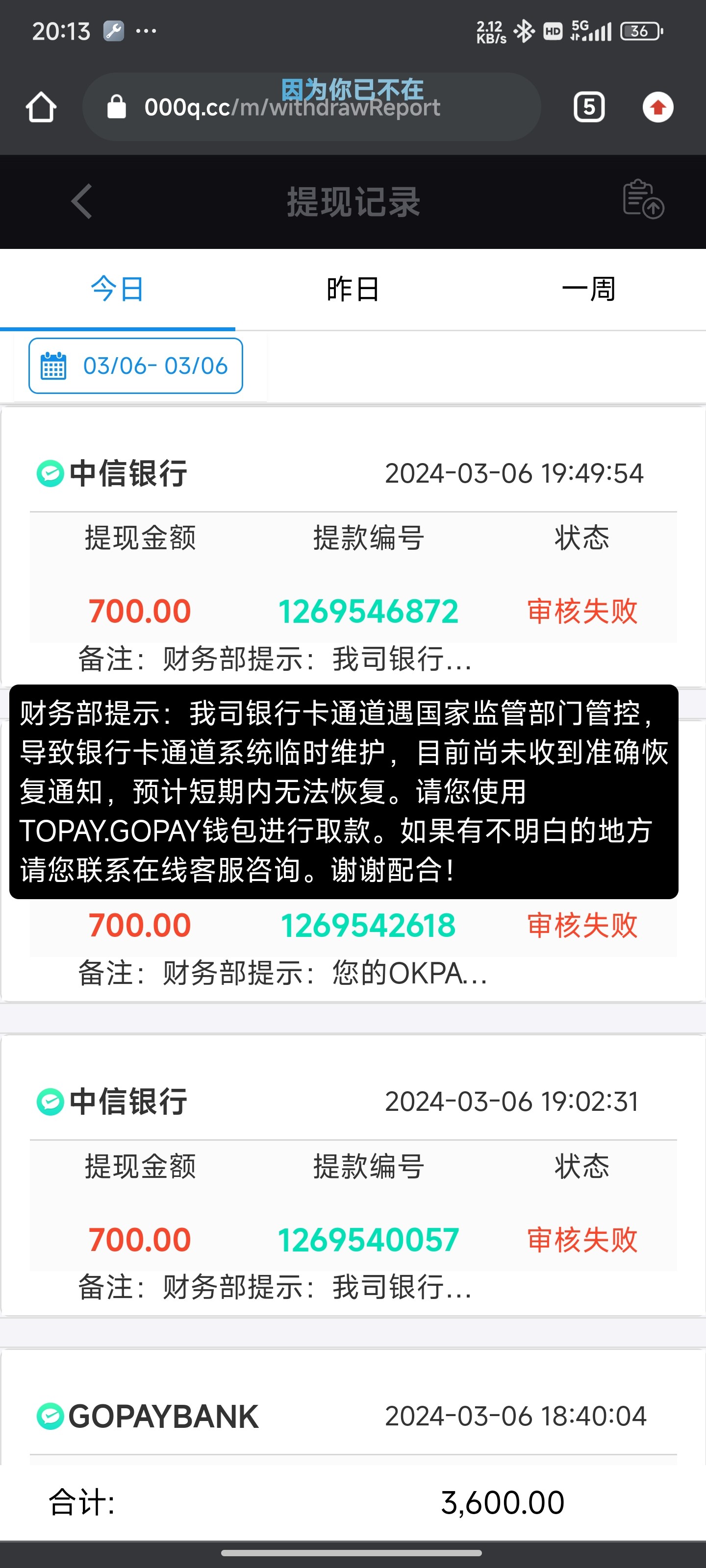This screenshot has height=1568, width=706.
Task: Tap the red upload arrow browser button
Action: (x=657, y=108)
